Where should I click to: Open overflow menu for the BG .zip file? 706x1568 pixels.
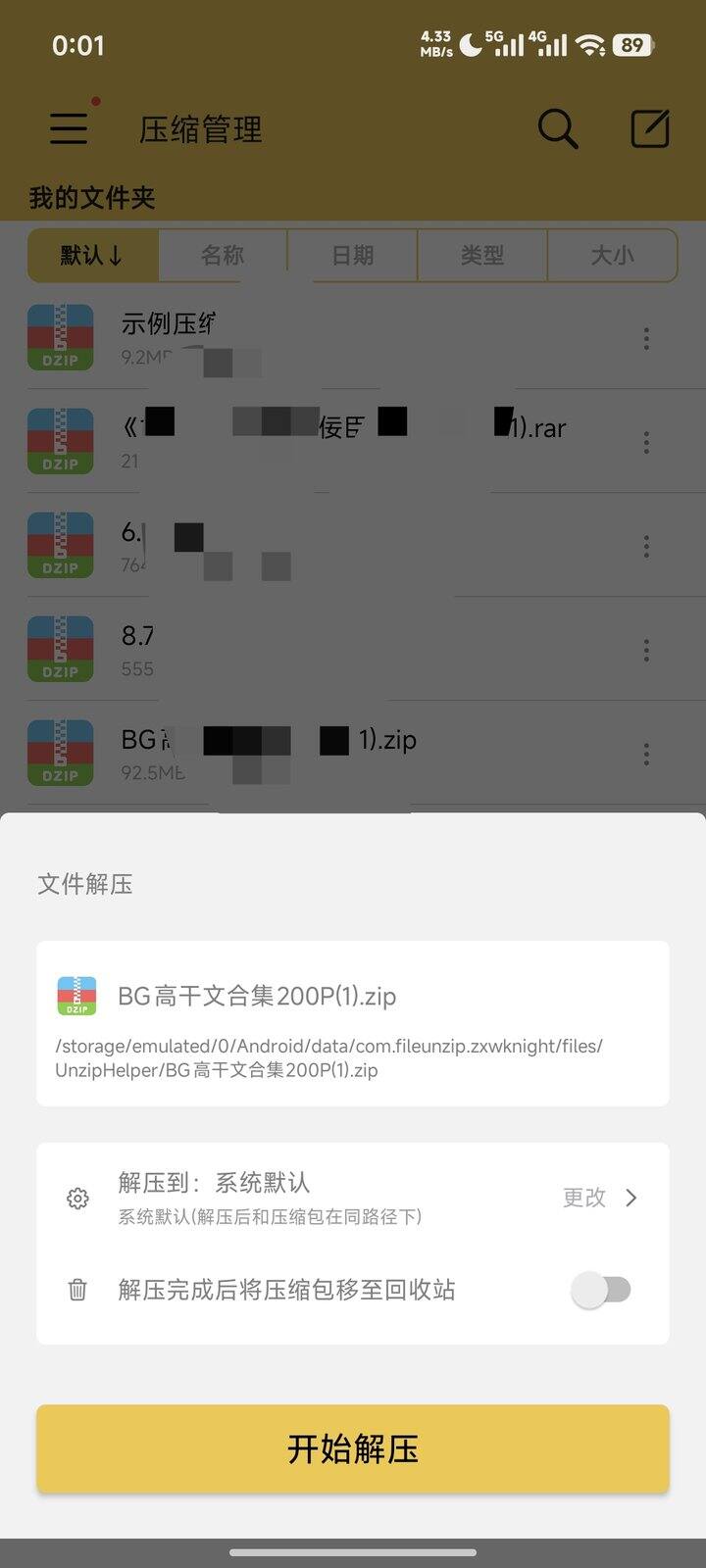point(646,754)
